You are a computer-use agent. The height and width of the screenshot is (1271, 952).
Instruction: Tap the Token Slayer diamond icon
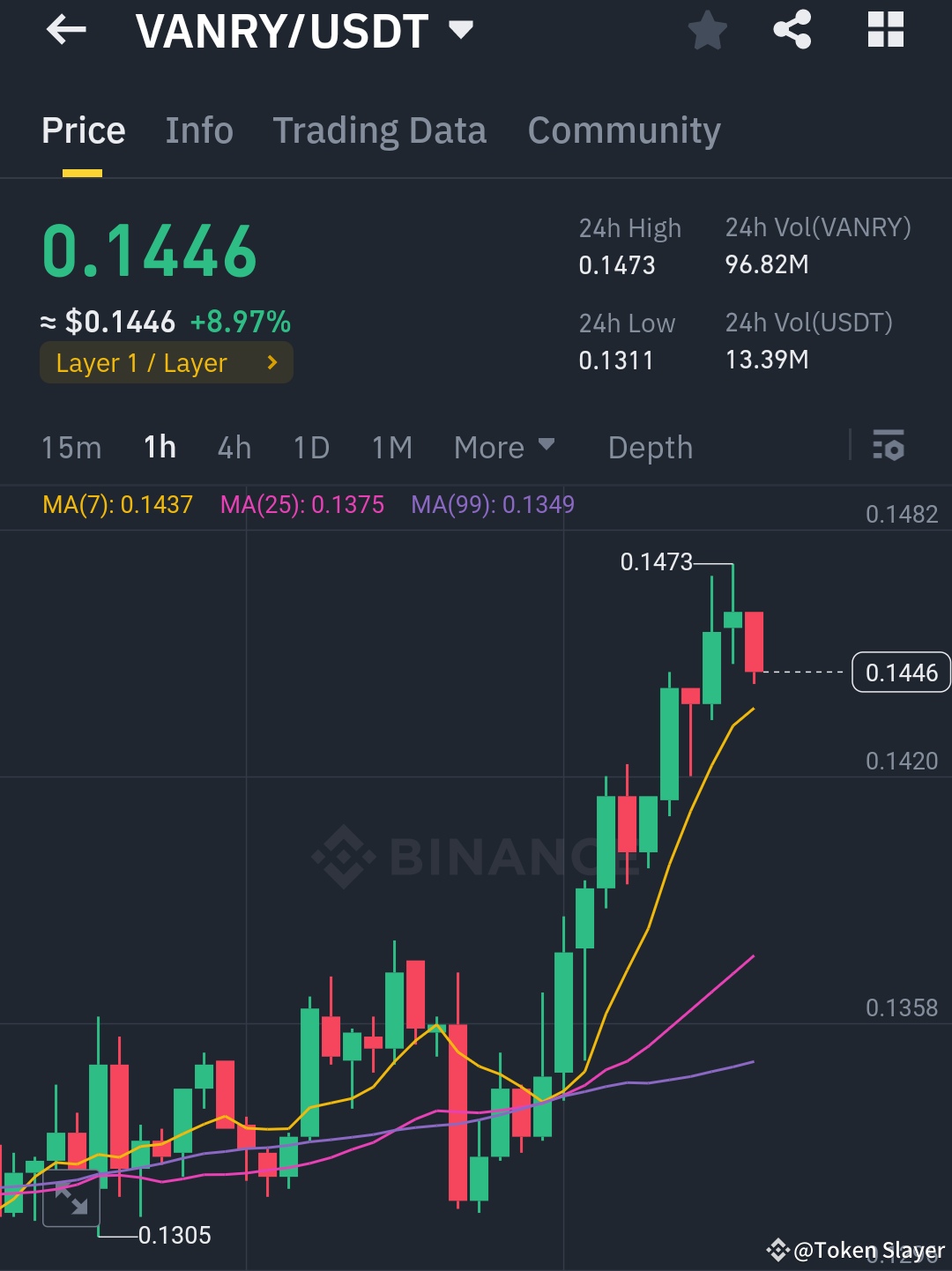pyautogui.click(x=779, y=1249)
